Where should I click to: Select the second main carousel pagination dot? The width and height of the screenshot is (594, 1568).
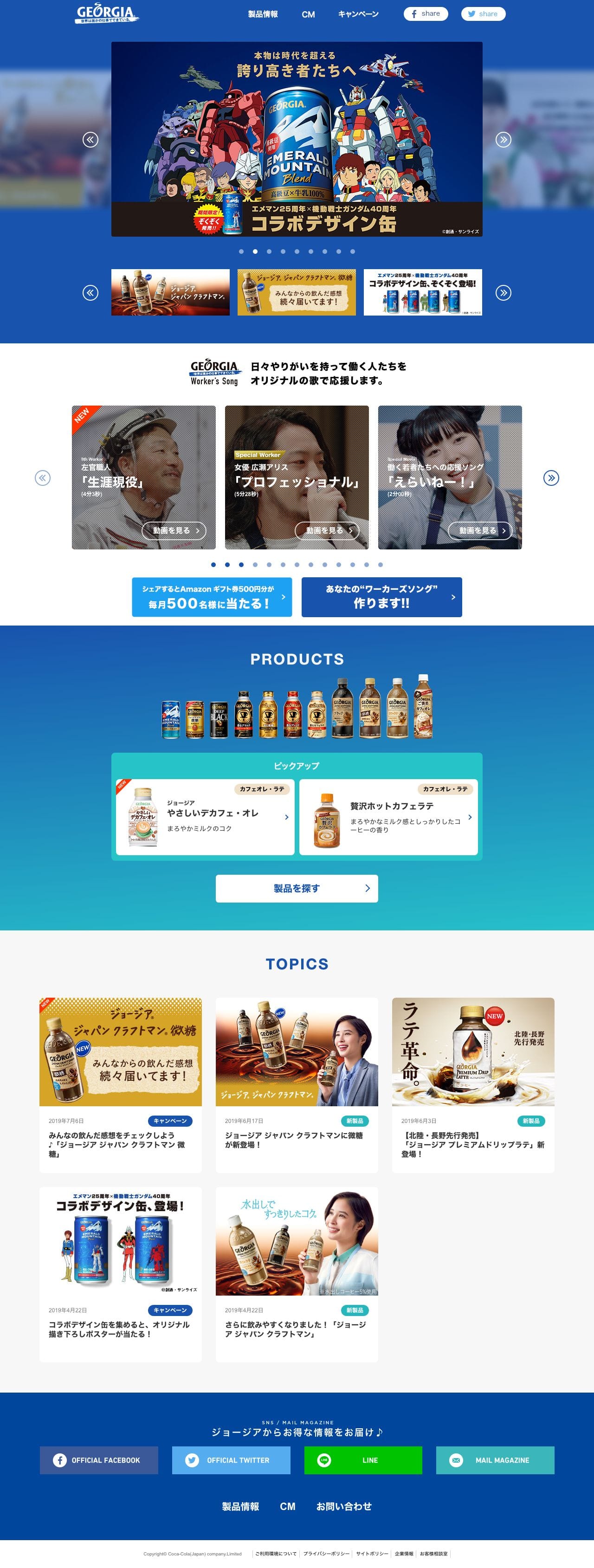tap(256, 250)
